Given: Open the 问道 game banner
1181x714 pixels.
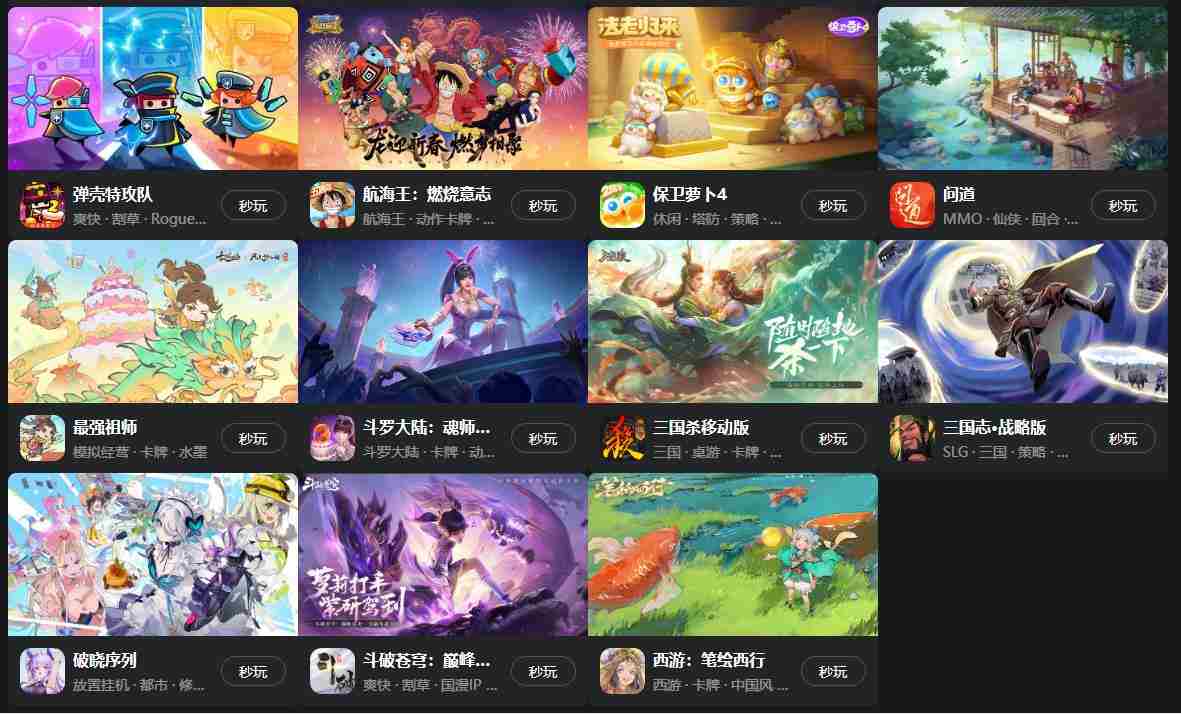Looking at the screenshot, I should click(1023, 89).
